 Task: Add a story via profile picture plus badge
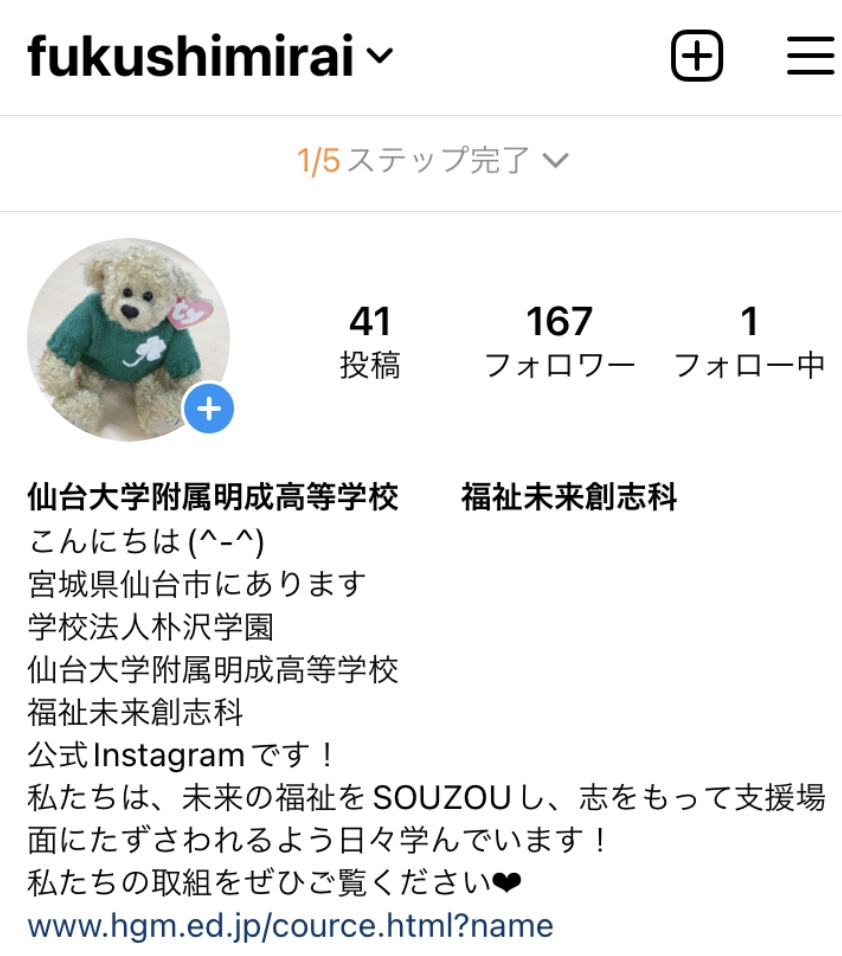[x=209, y=409]
